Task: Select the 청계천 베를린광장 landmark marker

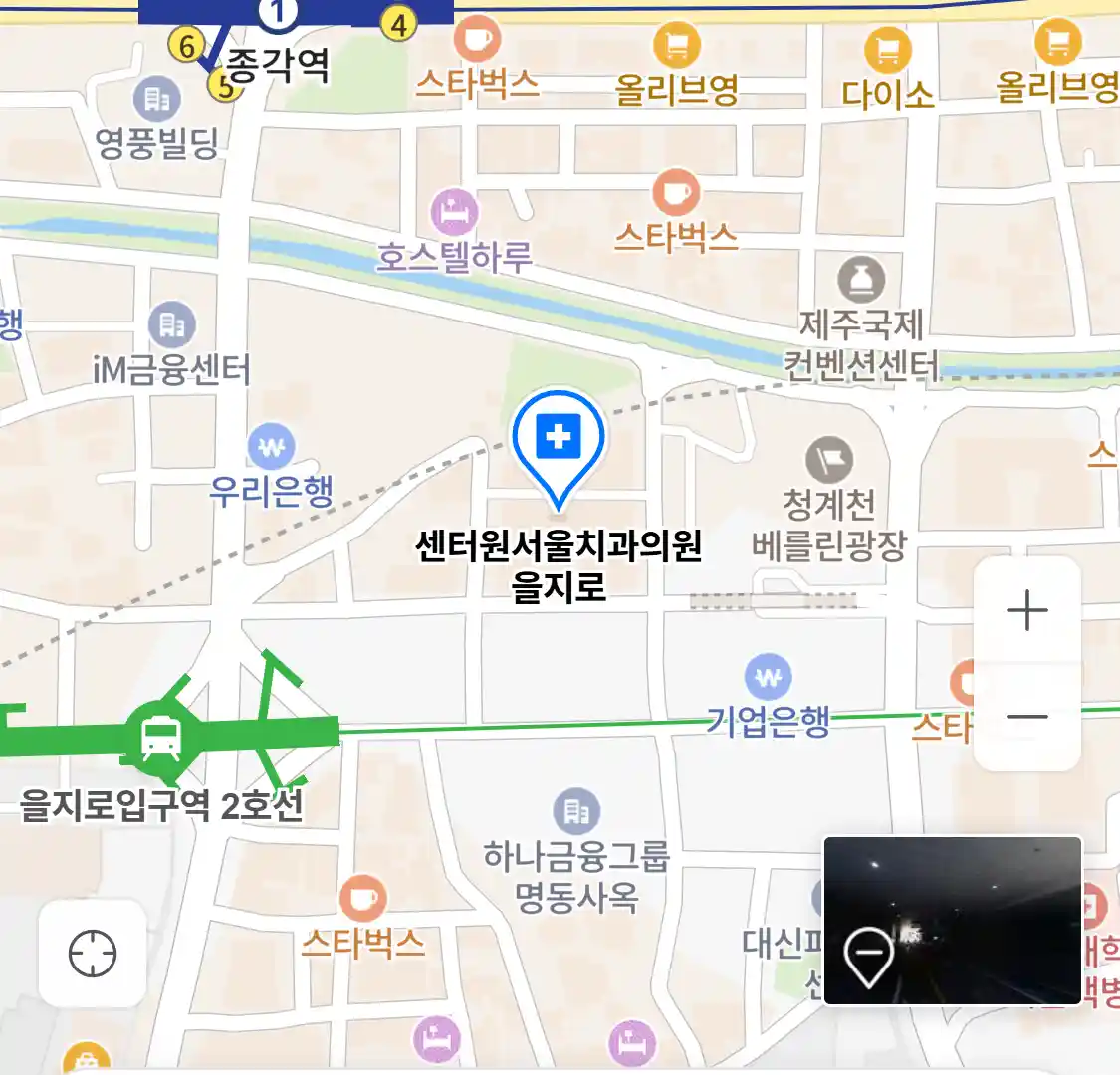Action: point(829,459)
